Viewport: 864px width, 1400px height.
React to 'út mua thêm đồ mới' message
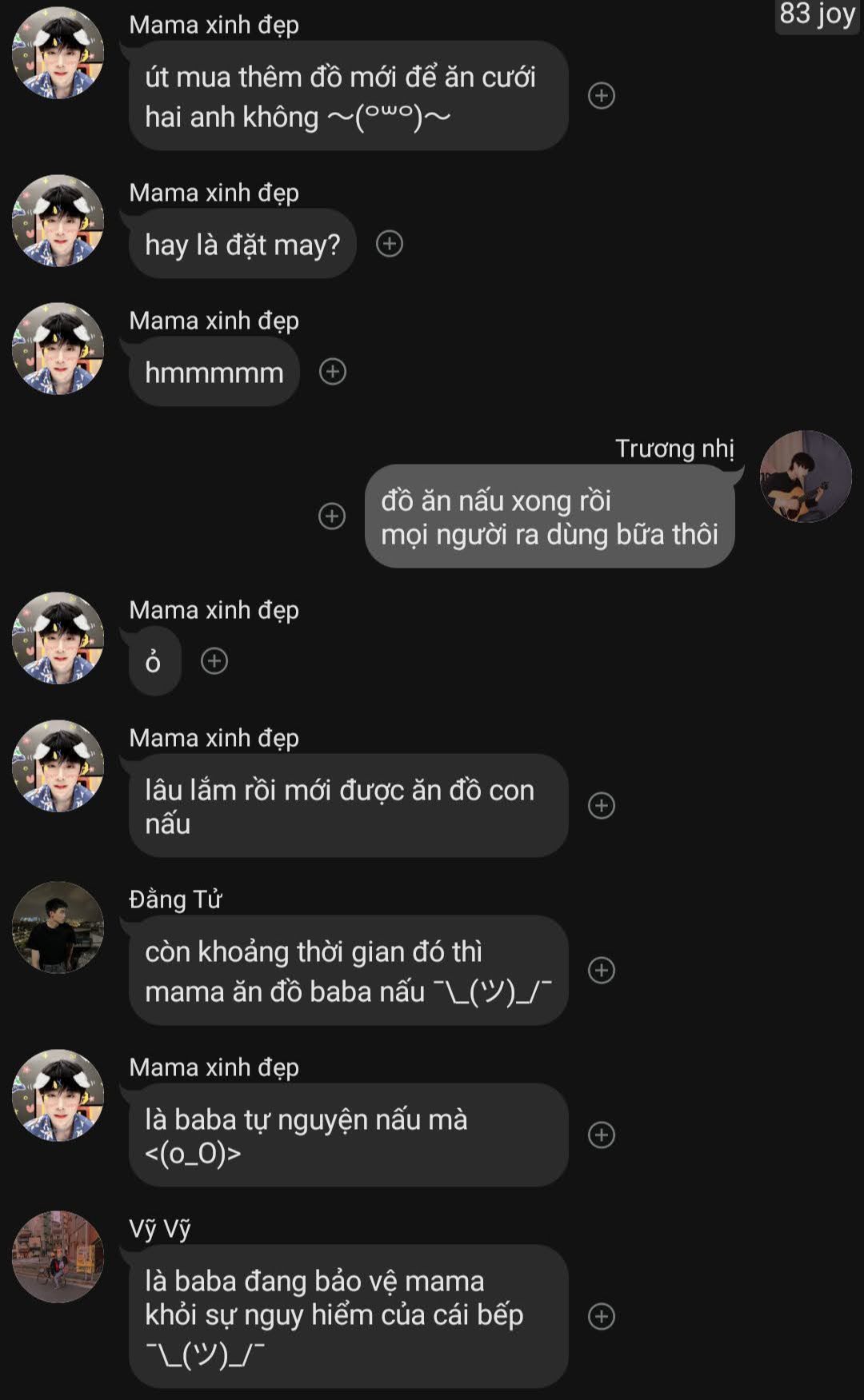pyautogui.click(x=602, y=96)
